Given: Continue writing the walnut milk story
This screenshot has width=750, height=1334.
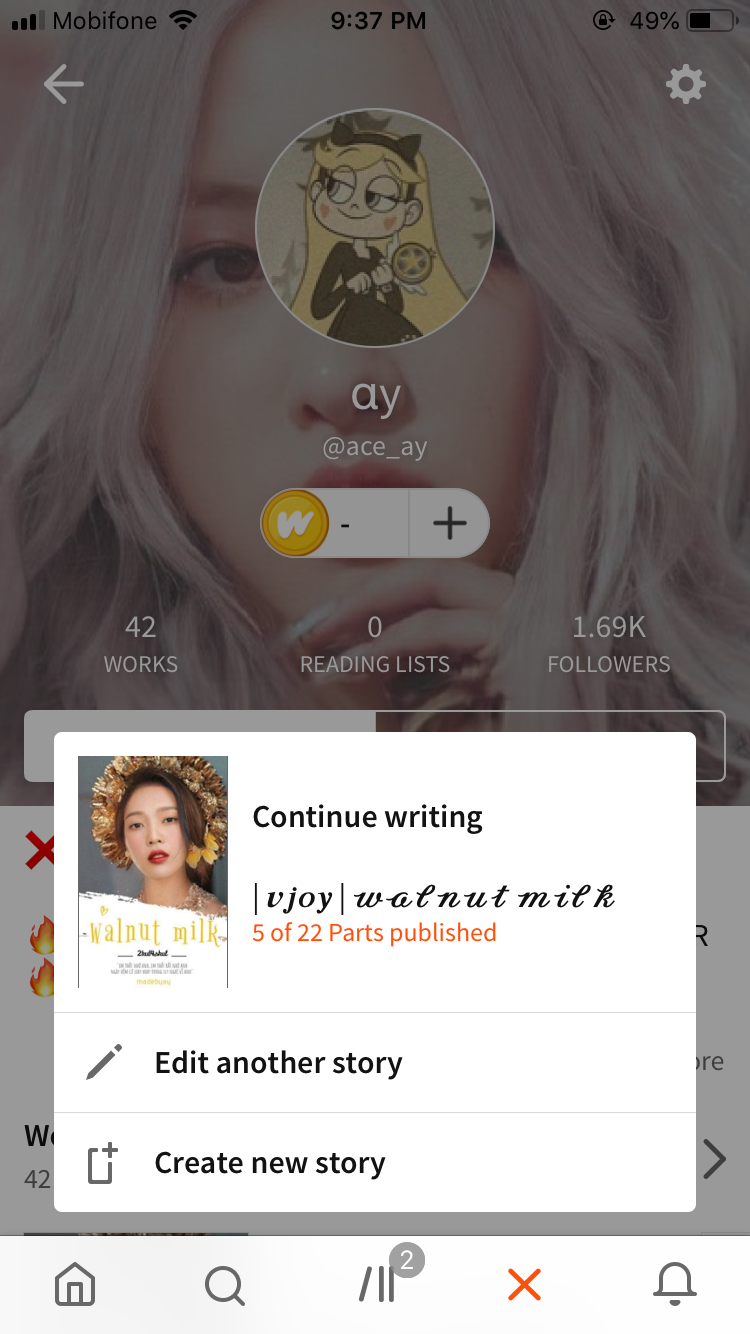Looking at the screenshot, I should [375, 872].
